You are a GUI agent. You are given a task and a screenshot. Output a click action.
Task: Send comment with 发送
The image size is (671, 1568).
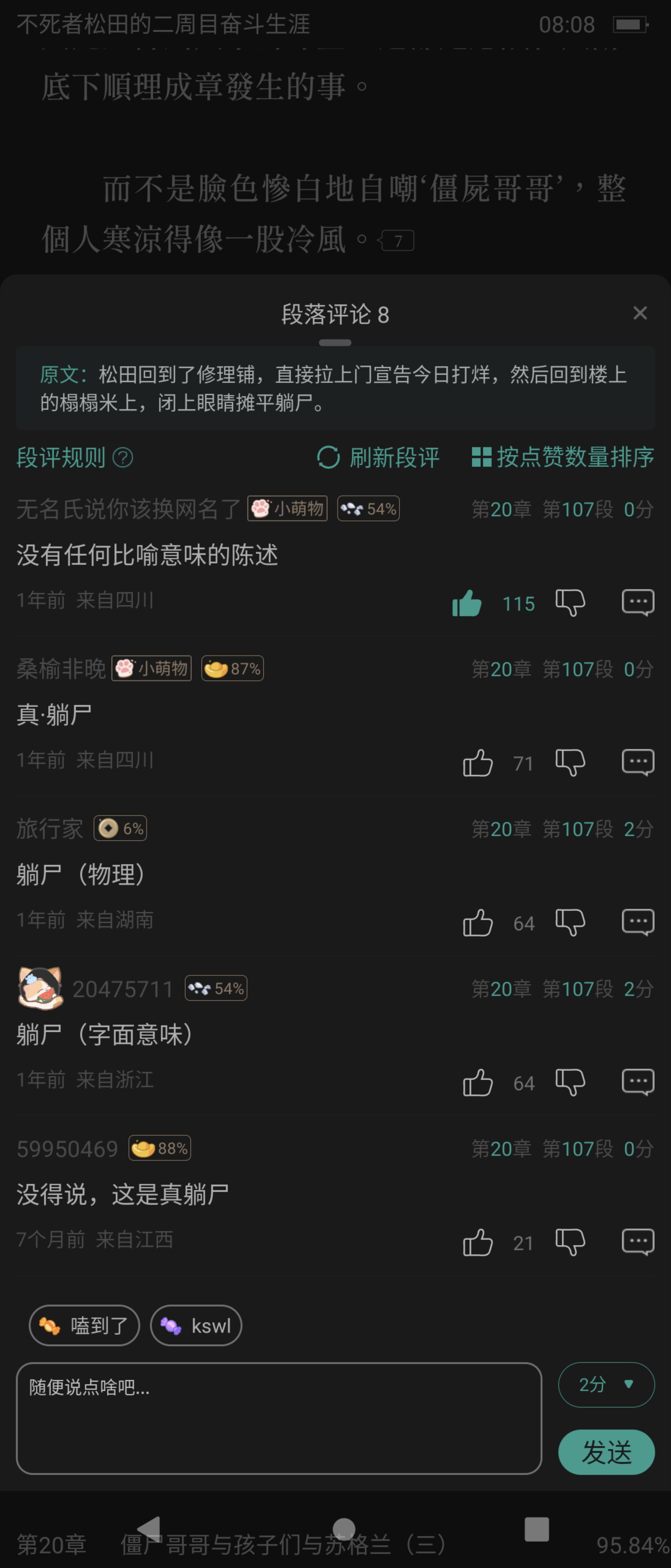point(606,1452)
